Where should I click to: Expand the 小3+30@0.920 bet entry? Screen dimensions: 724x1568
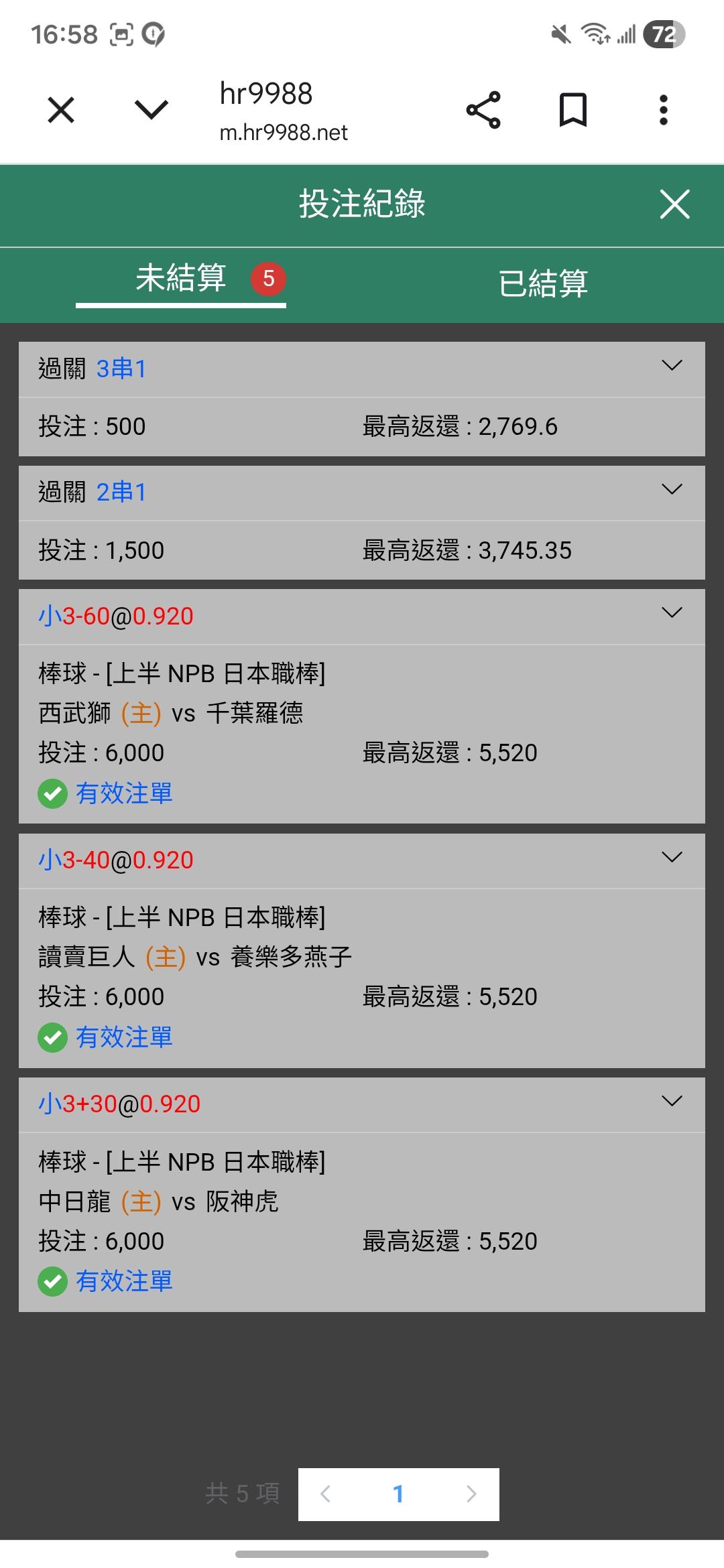point(672,1101)
